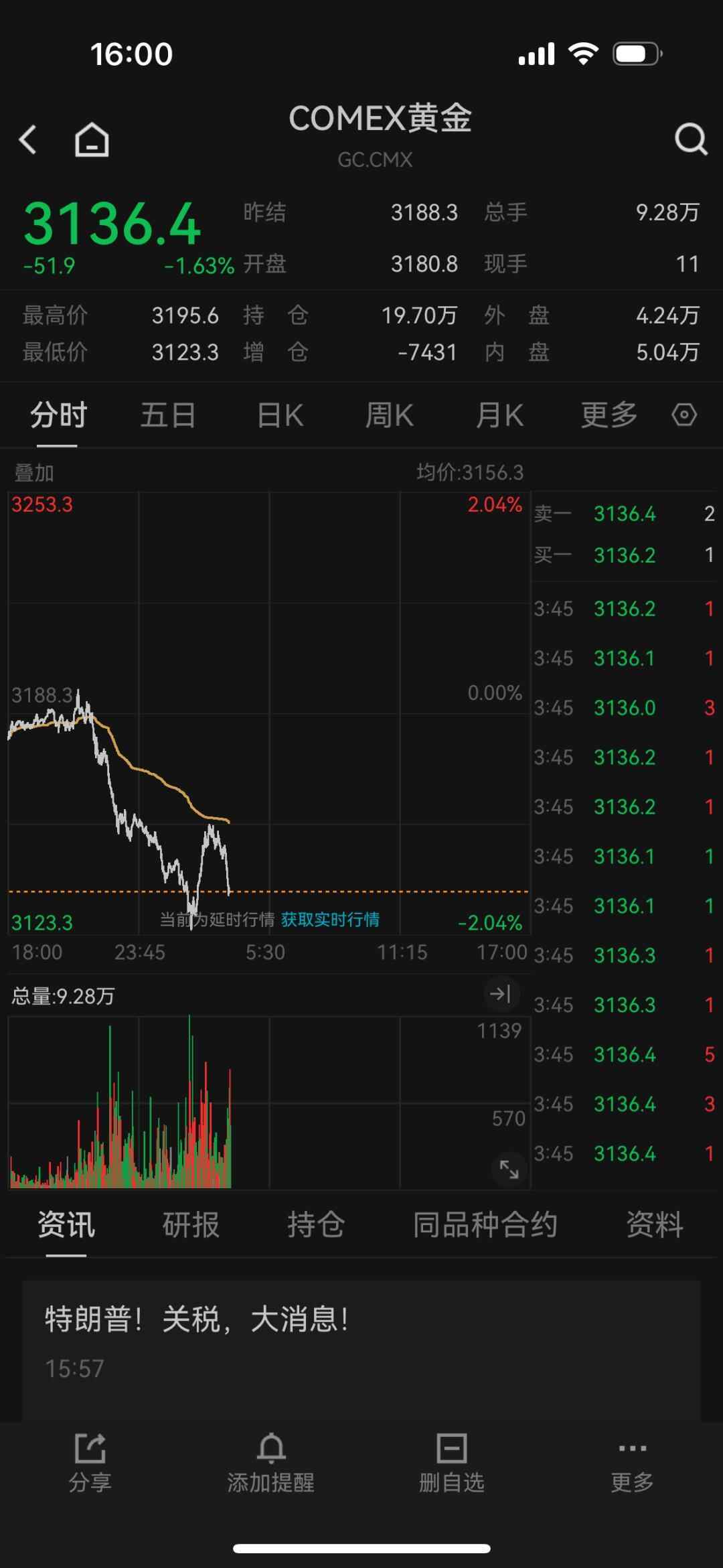Switch to the 五日 chart tab
723x1568 pixels.
(x=168, y=415)
